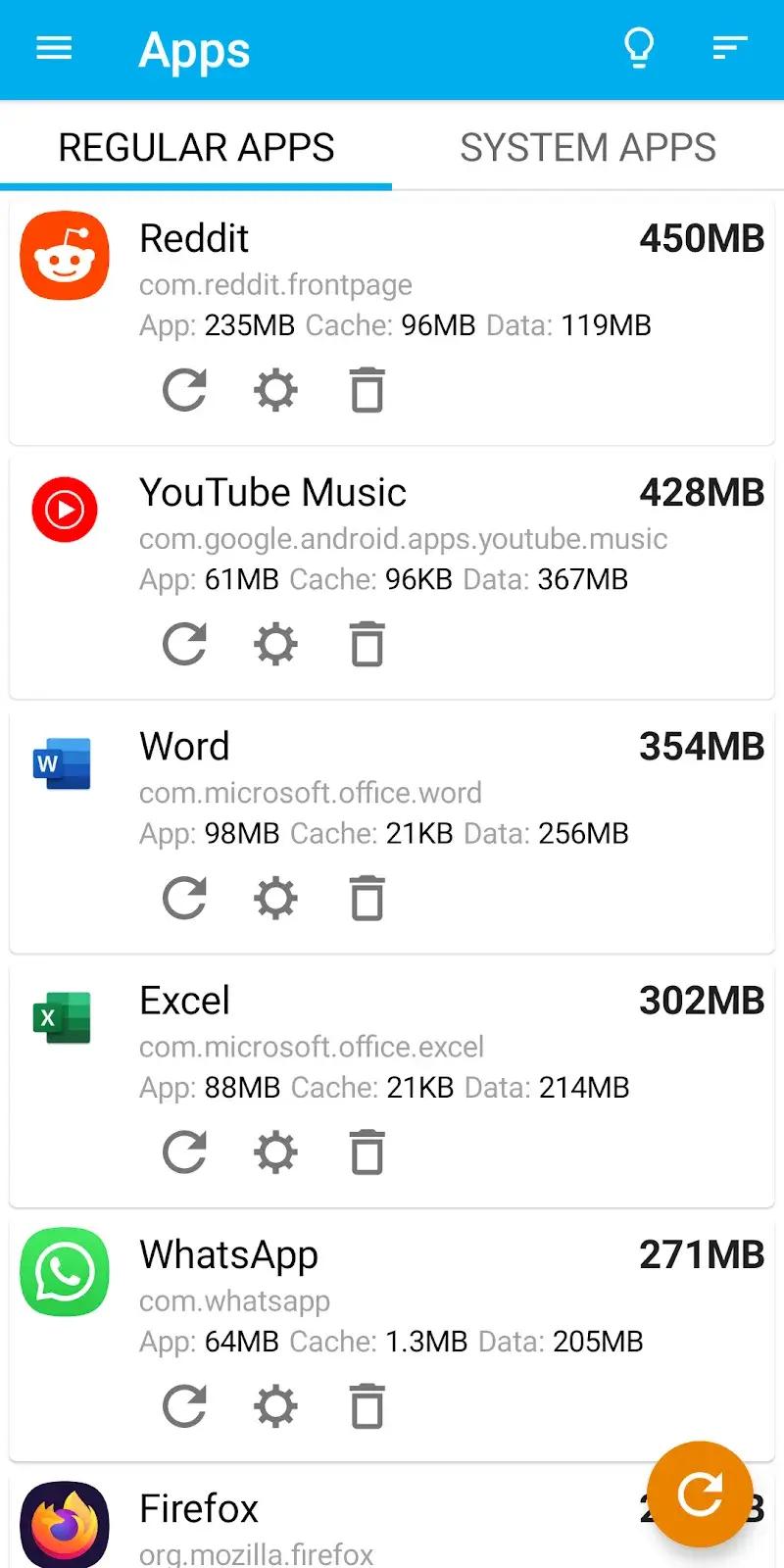Screen dimensions: 784x1568
Task: Tap the Reddit app icon
Action: click(64, 256)
